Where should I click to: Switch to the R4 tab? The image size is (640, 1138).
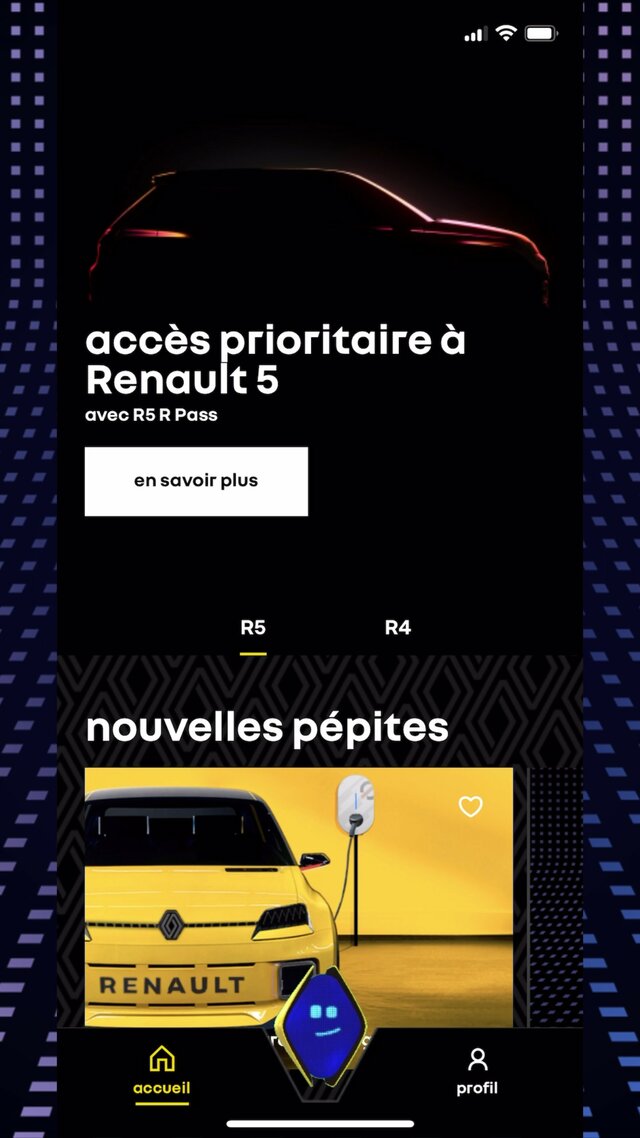[x=398, y=629]
